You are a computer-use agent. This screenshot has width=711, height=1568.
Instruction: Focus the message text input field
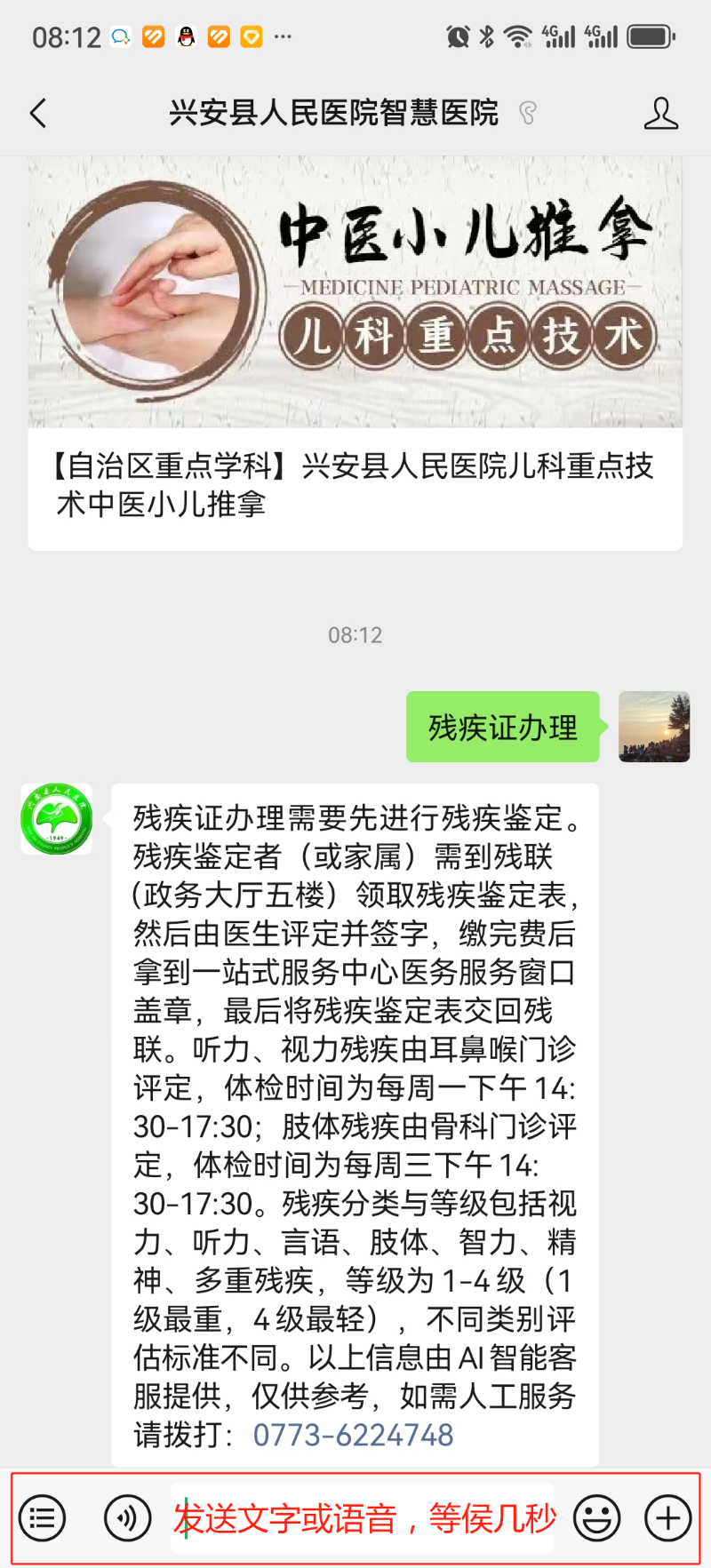(x=363, y=1518)
